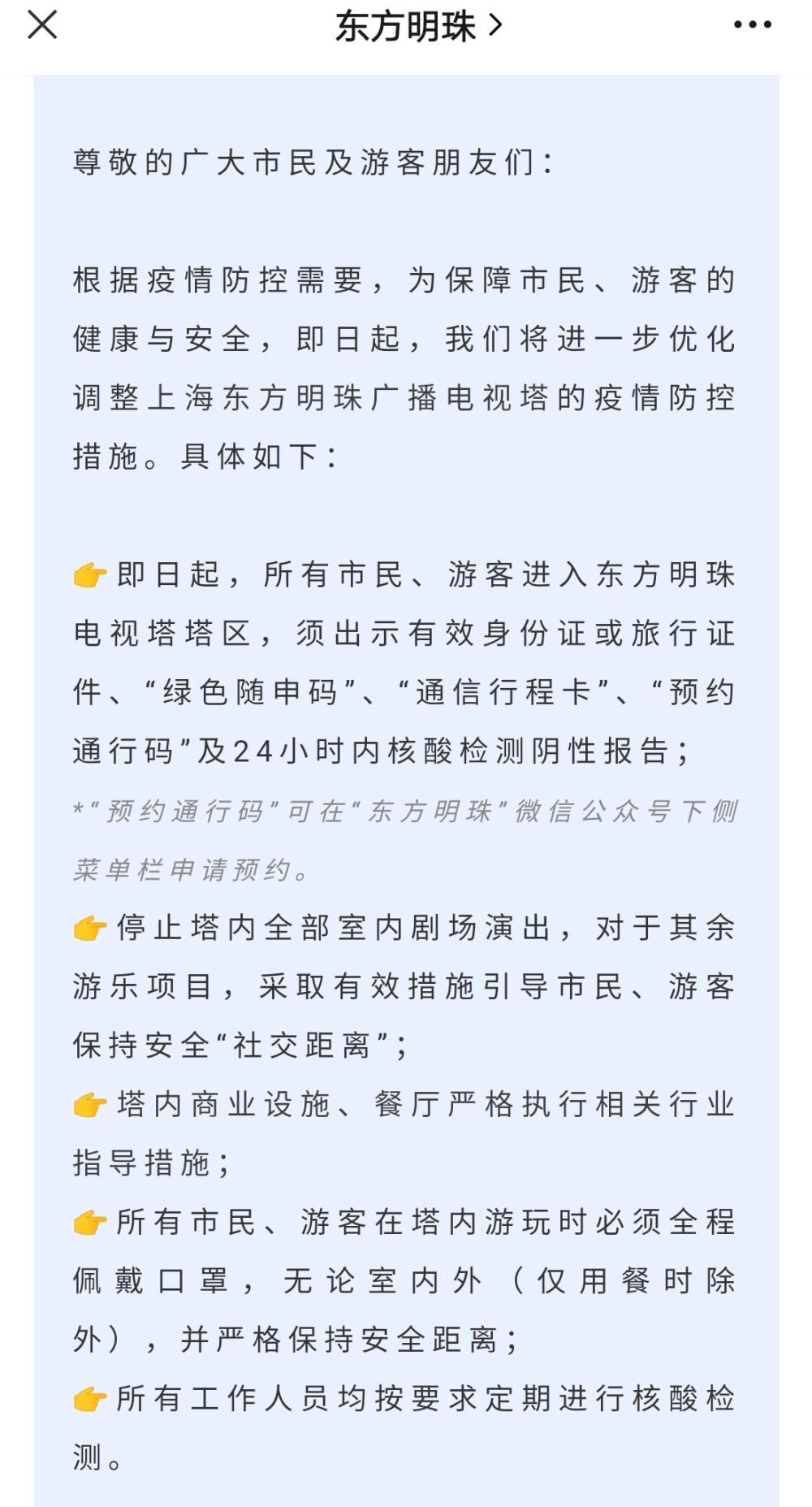Open the three-dot overflow menu
Viewport: 812px width, 1507px height.
click(x=752, y=25)
